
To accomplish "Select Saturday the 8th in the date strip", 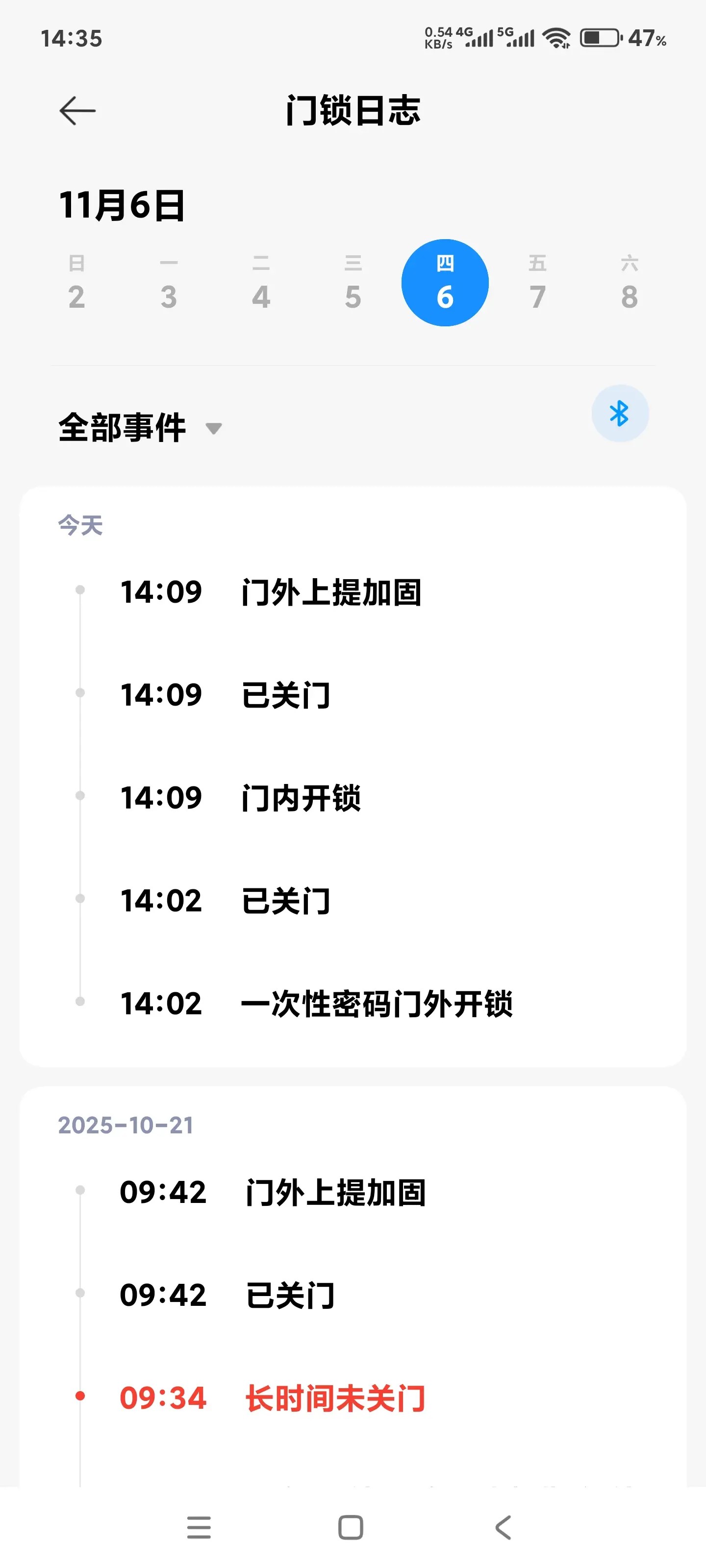I will pyautogui.click(x=629, y=283).
